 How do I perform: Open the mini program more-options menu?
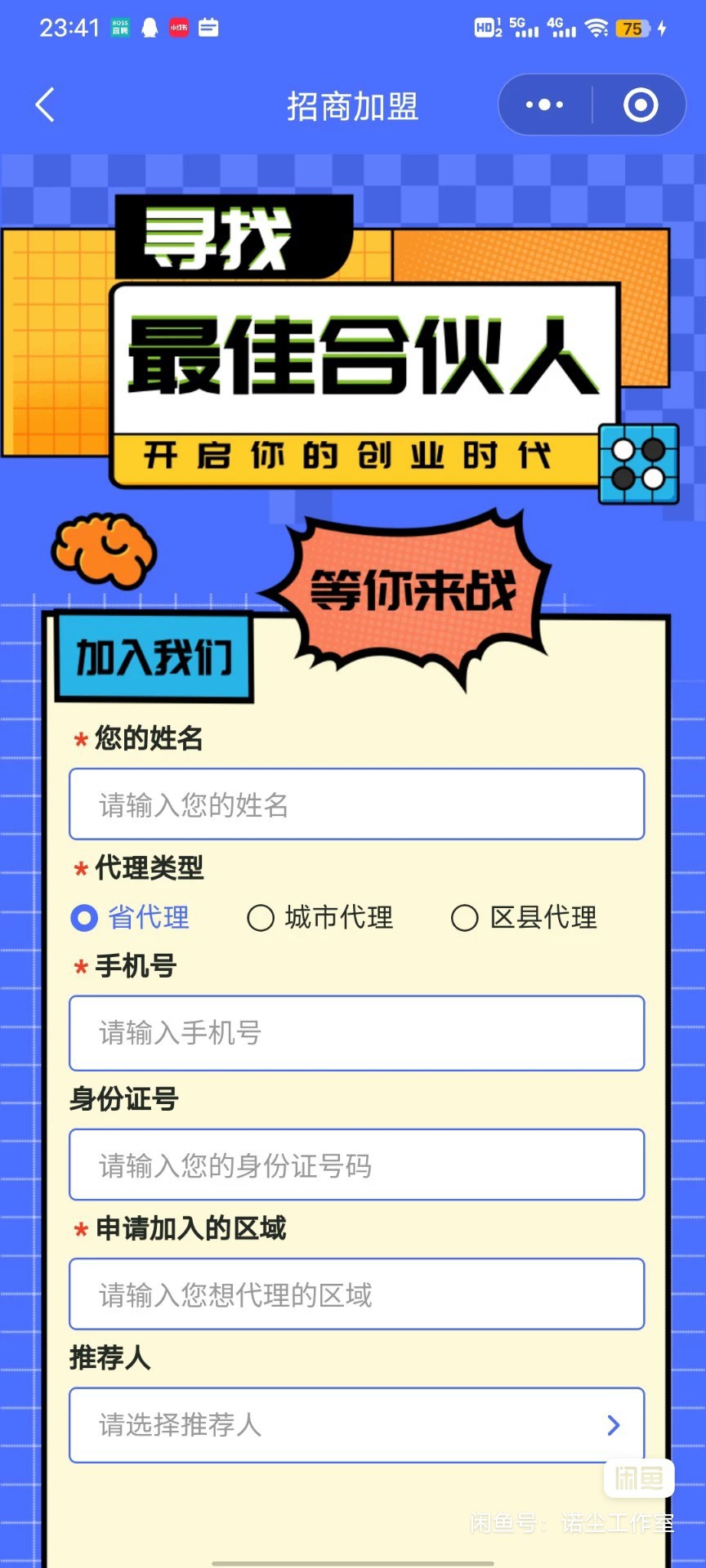click(545, 105)
